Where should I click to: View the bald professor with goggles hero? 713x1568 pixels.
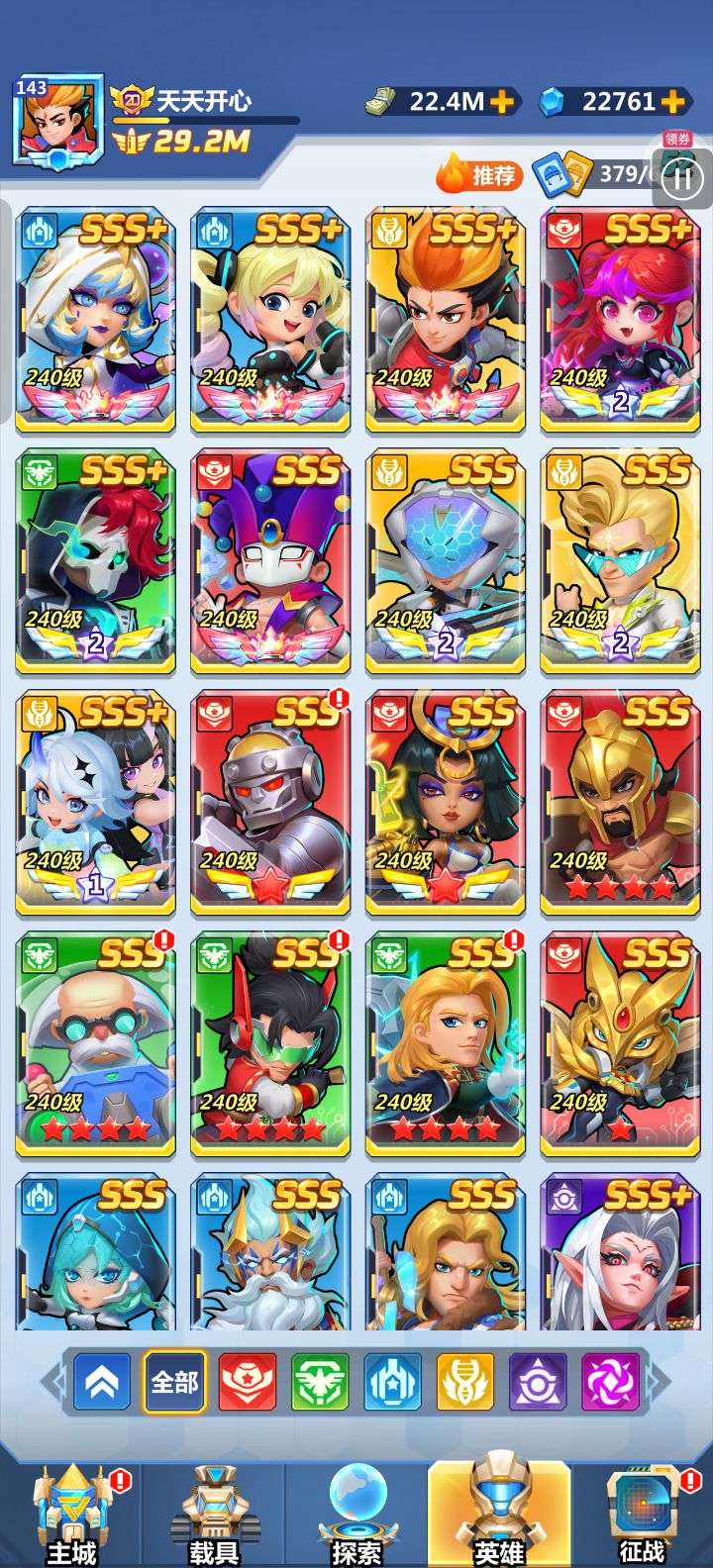click(95, 1043)
